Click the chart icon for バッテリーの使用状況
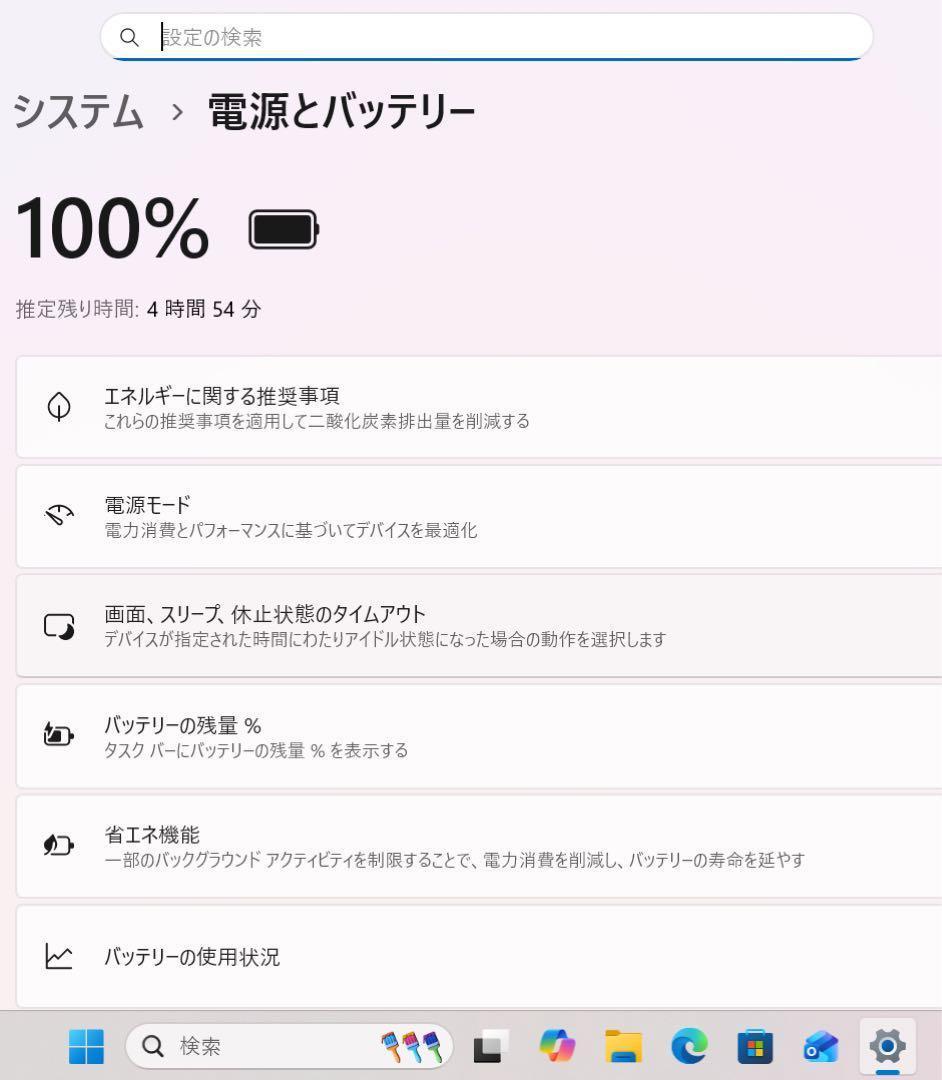Viewport: 942px width, 1080px height. click(x=60, y=956)
